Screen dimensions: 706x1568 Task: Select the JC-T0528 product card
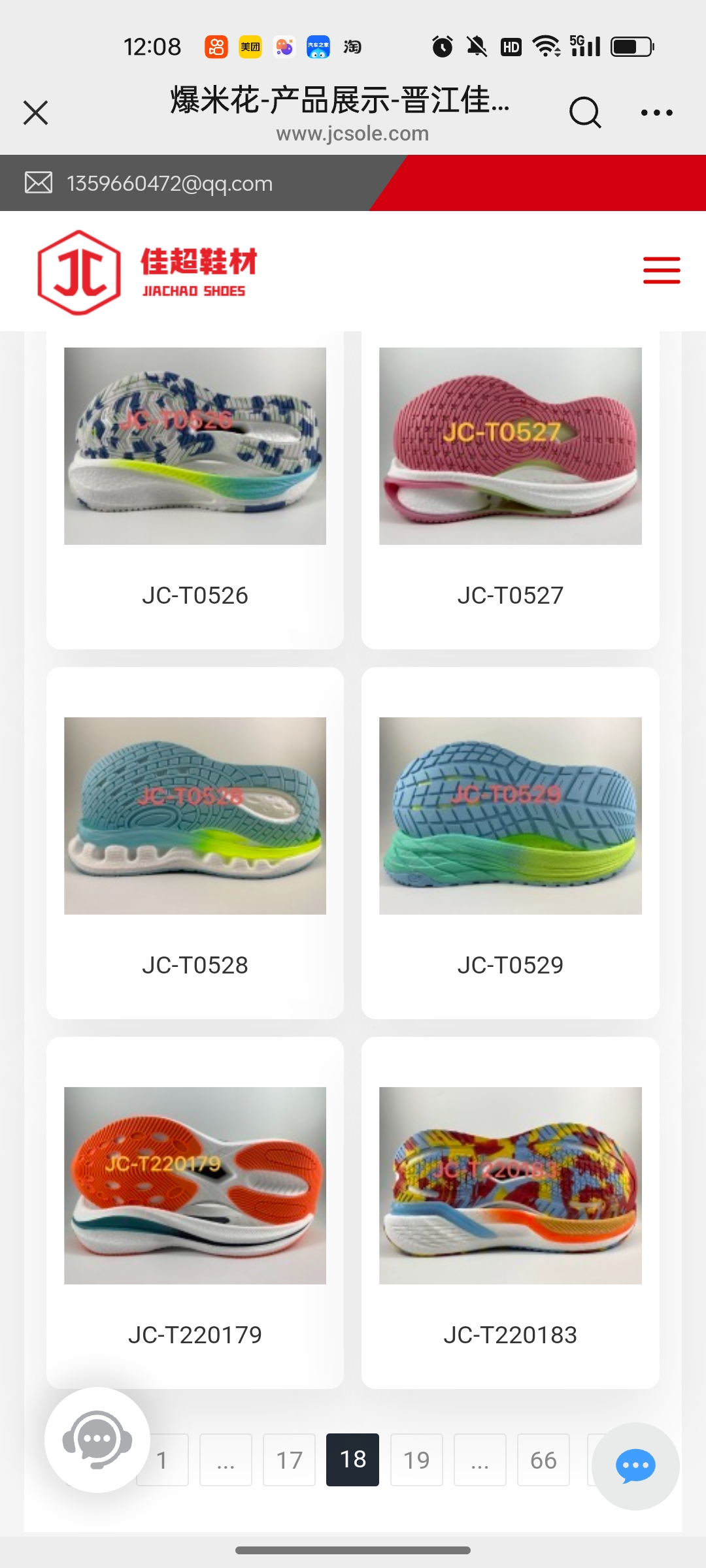195,843
